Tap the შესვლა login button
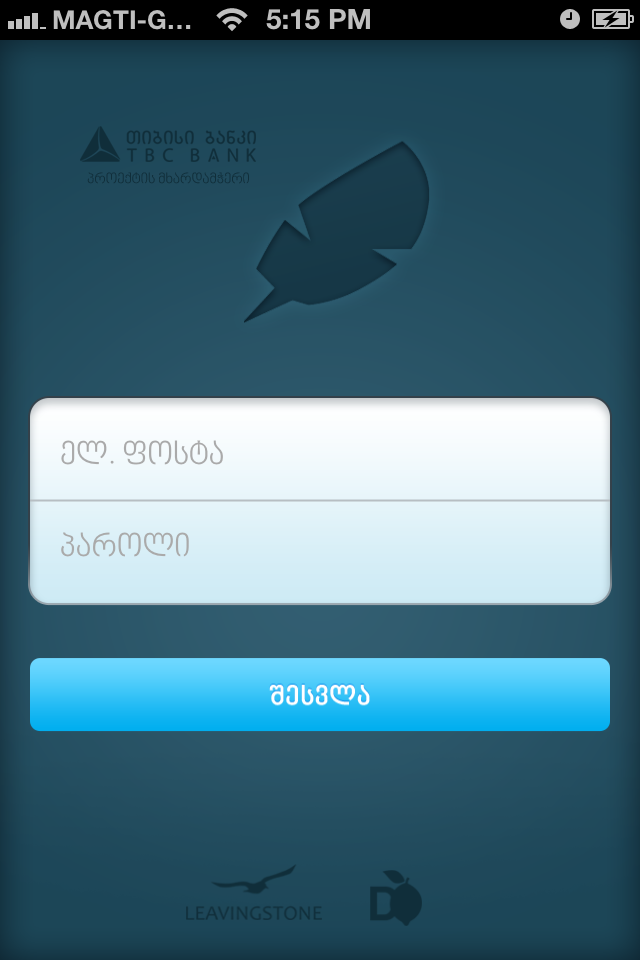The width and height of the screenshot is (640, 960). coord(320,695)
